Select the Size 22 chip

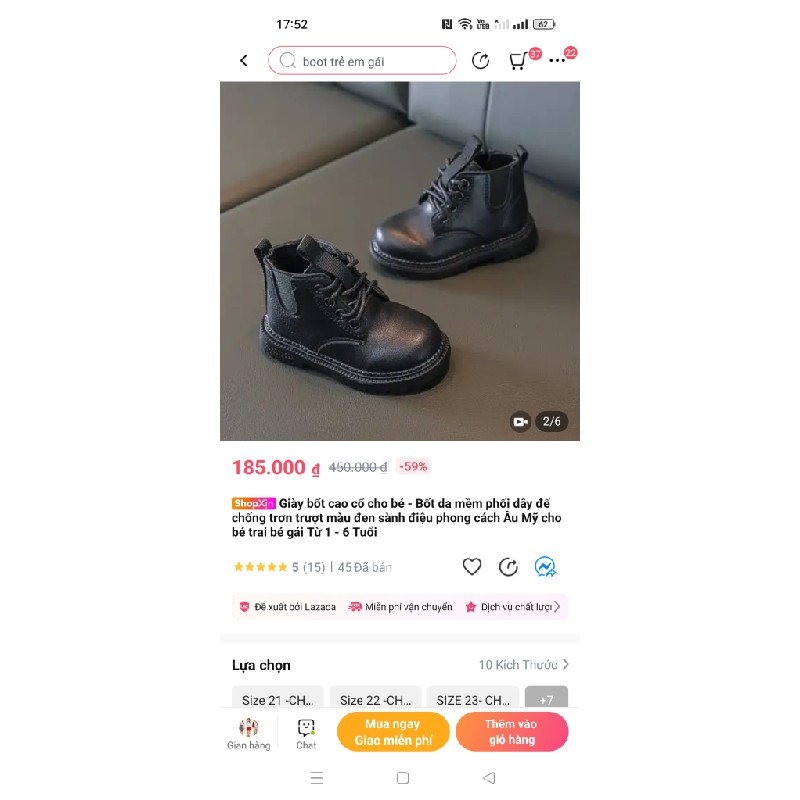[375, 700]
